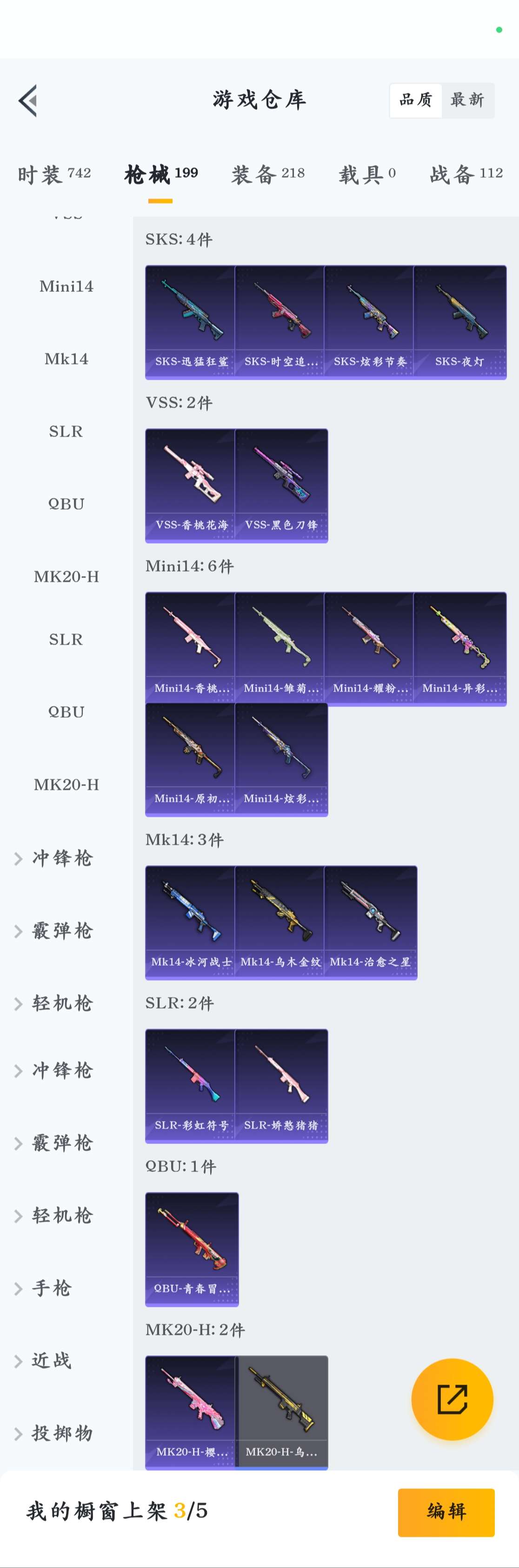519x1568 pixels.
Task: Sort warehouse by 品质
Action: click(x=416, y=101)
